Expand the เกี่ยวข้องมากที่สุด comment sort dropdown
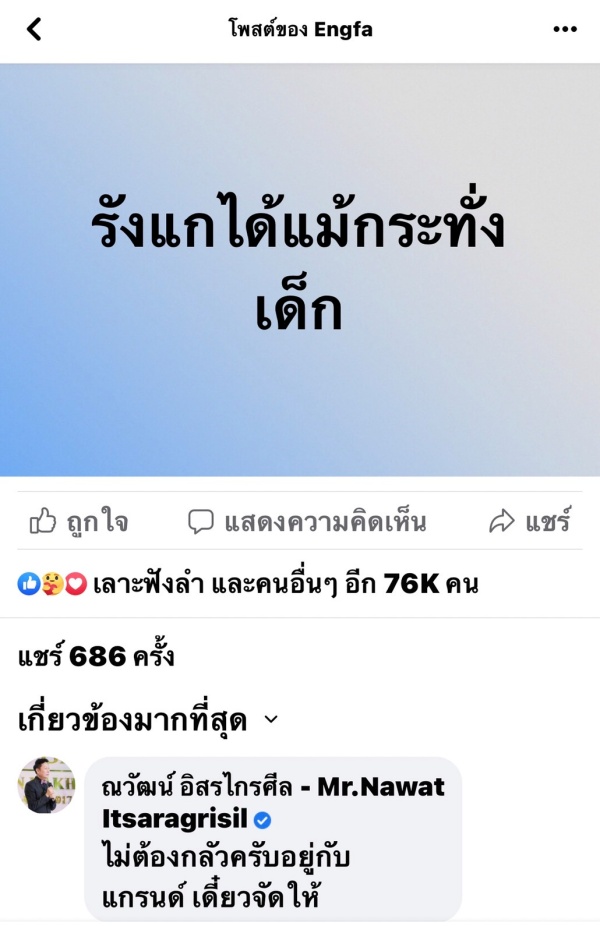Image resolution: width=600 pixels, height=926 pixels. (148, 719)
